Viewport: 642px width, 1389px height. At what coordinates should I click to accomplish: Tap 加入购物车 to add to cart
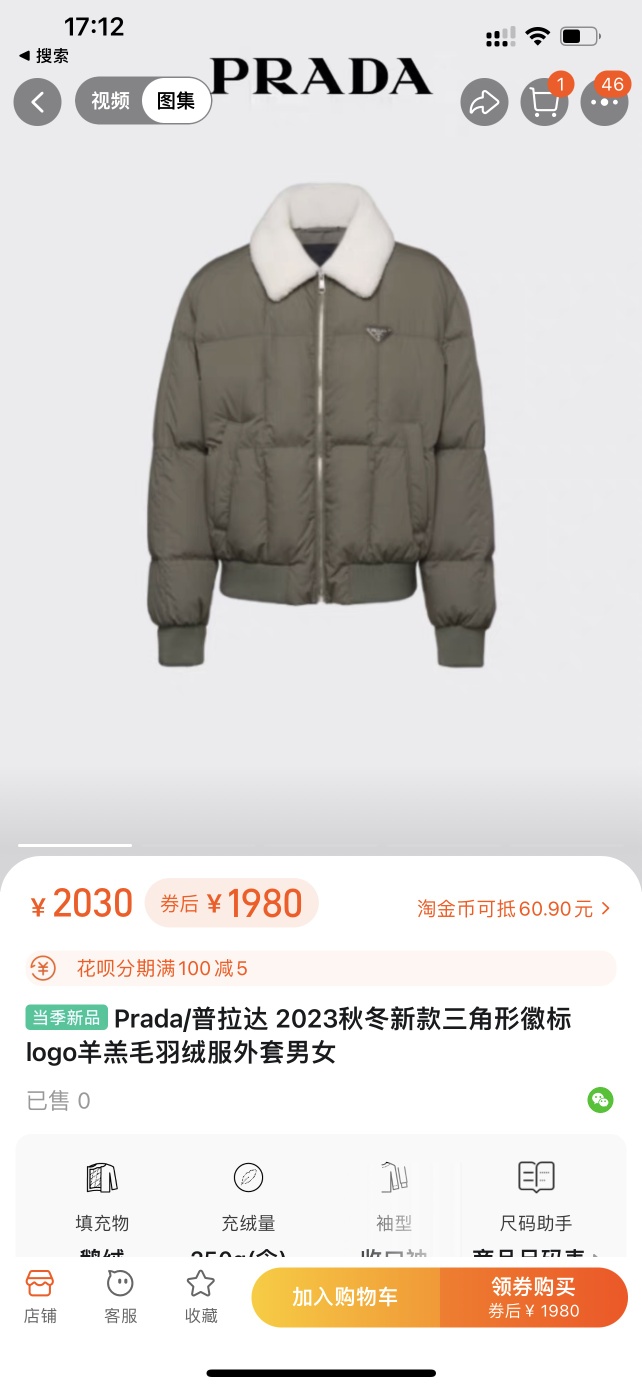(345, 1297)
